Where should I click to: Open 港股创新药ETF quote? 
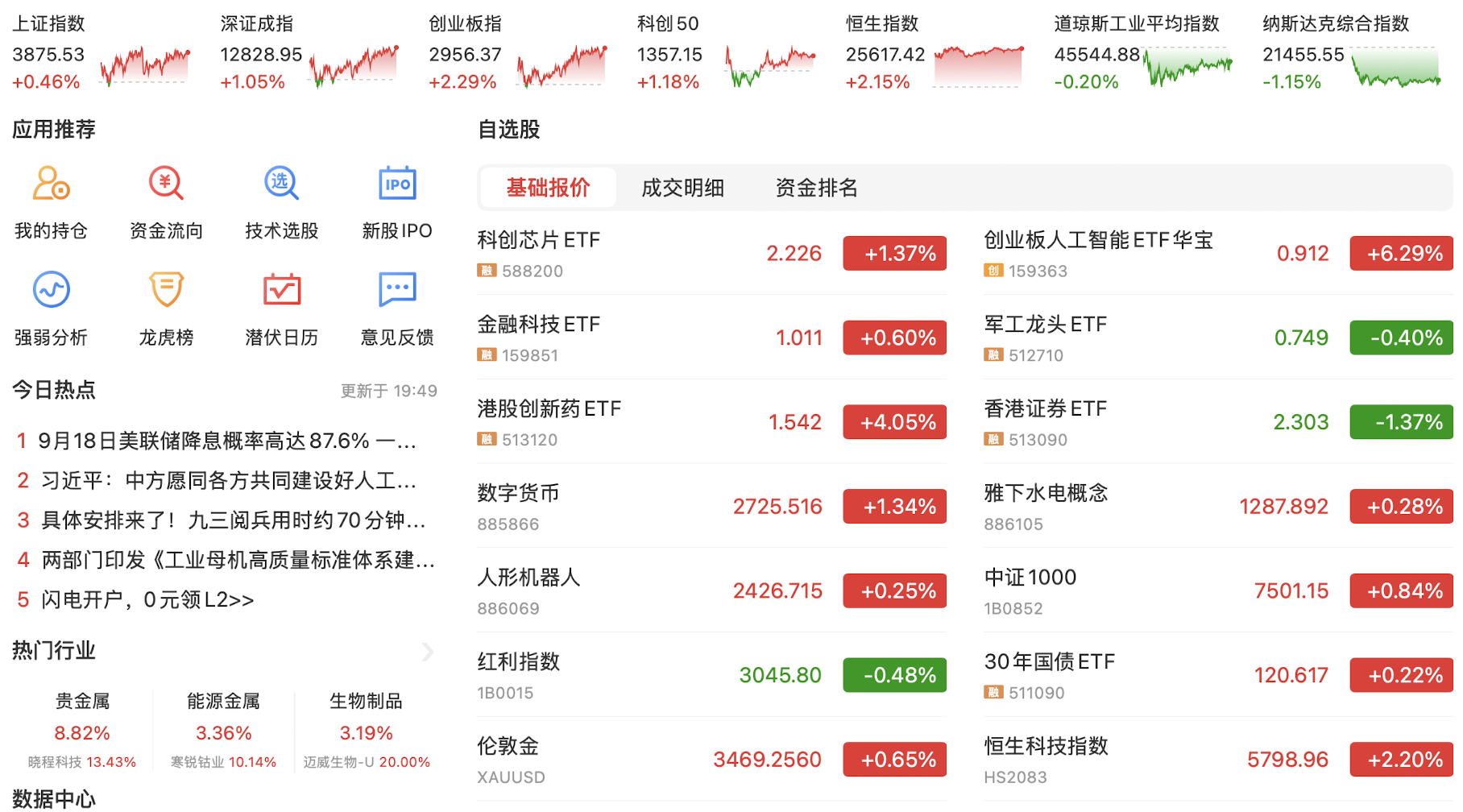(612, 422)
